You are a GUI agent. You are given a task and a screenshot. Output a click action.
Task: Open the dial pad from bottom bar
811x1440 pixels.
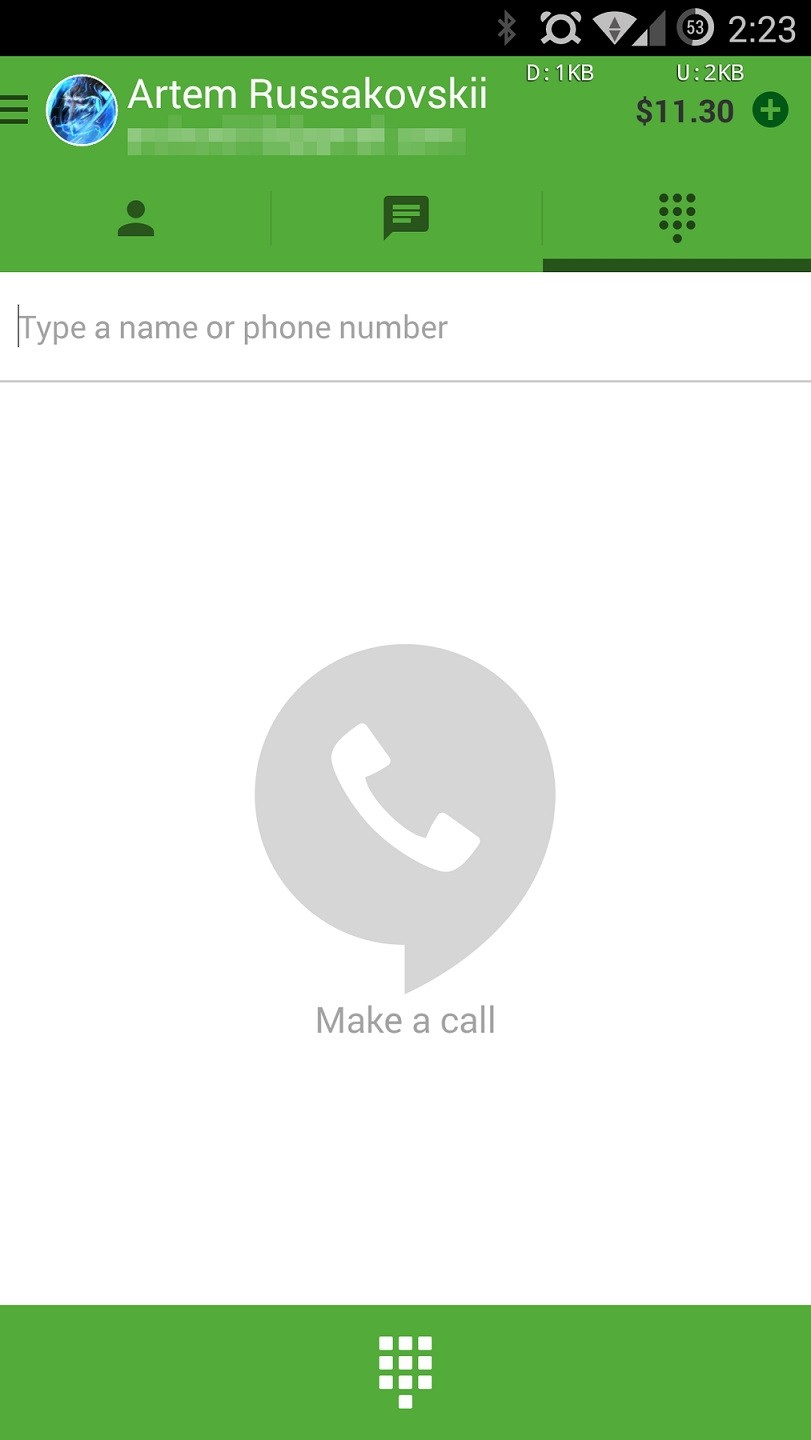pyautogui.click(x=405, y=1370)
